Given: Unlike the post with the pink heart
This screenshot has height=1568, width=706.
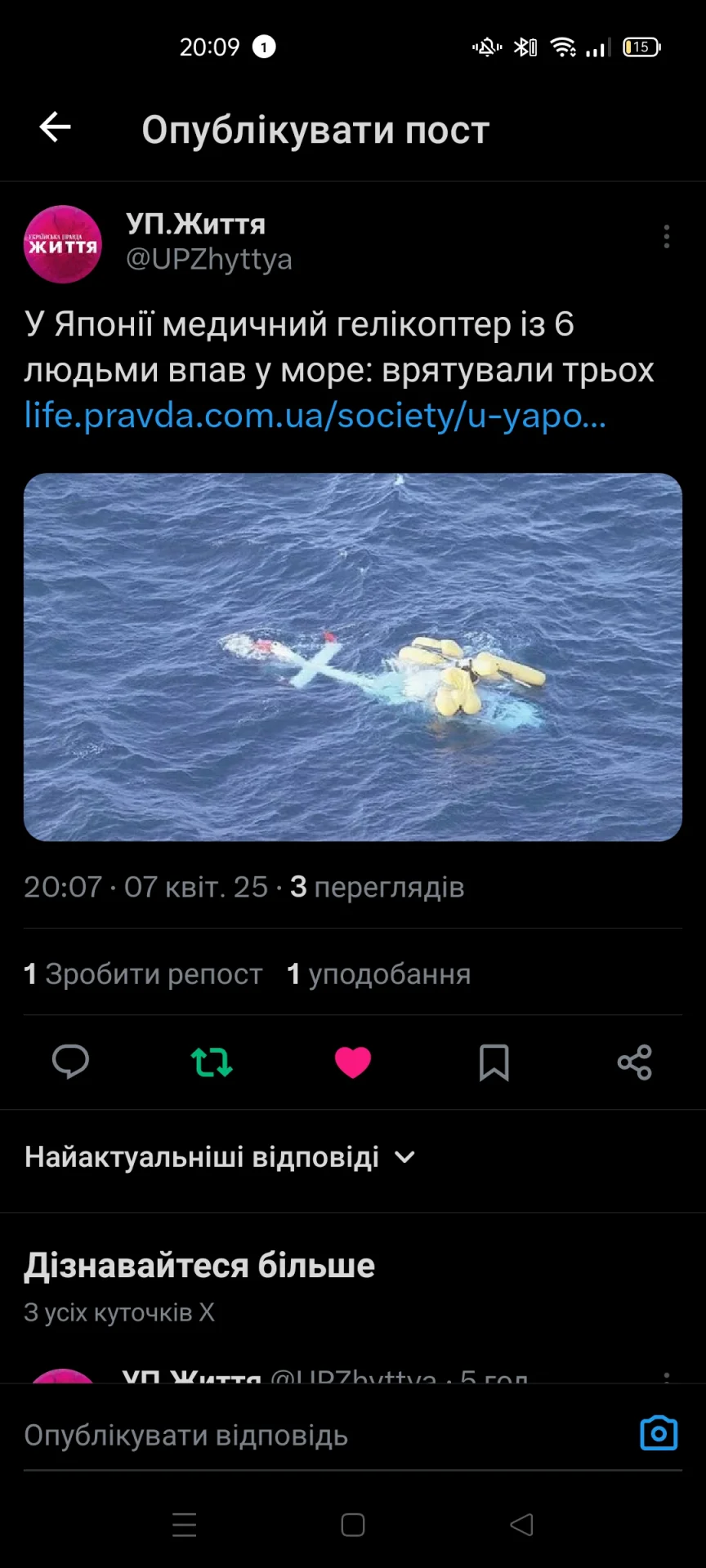Looking at the screenshot, I should coord(353,1062).
